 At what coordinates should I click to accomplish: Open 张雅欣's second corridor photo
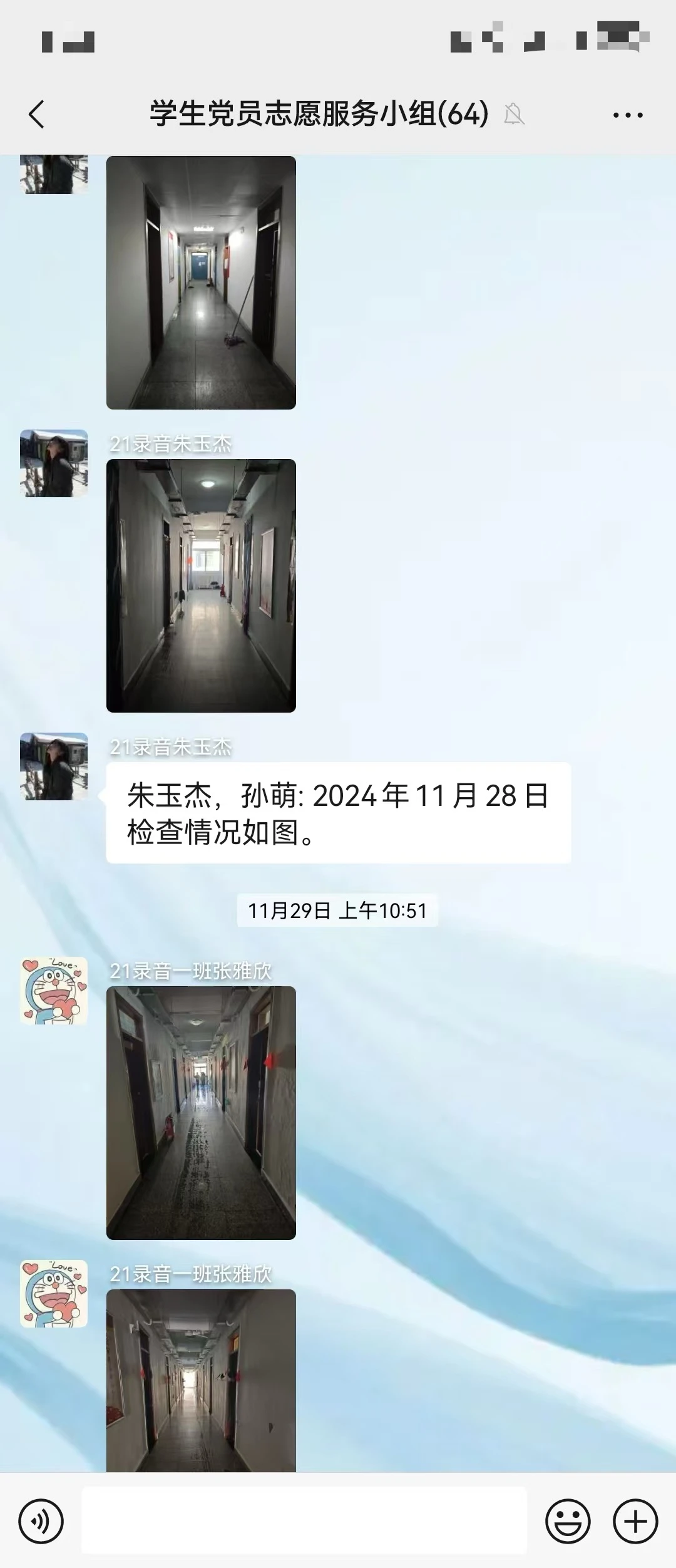point(201,1381)
